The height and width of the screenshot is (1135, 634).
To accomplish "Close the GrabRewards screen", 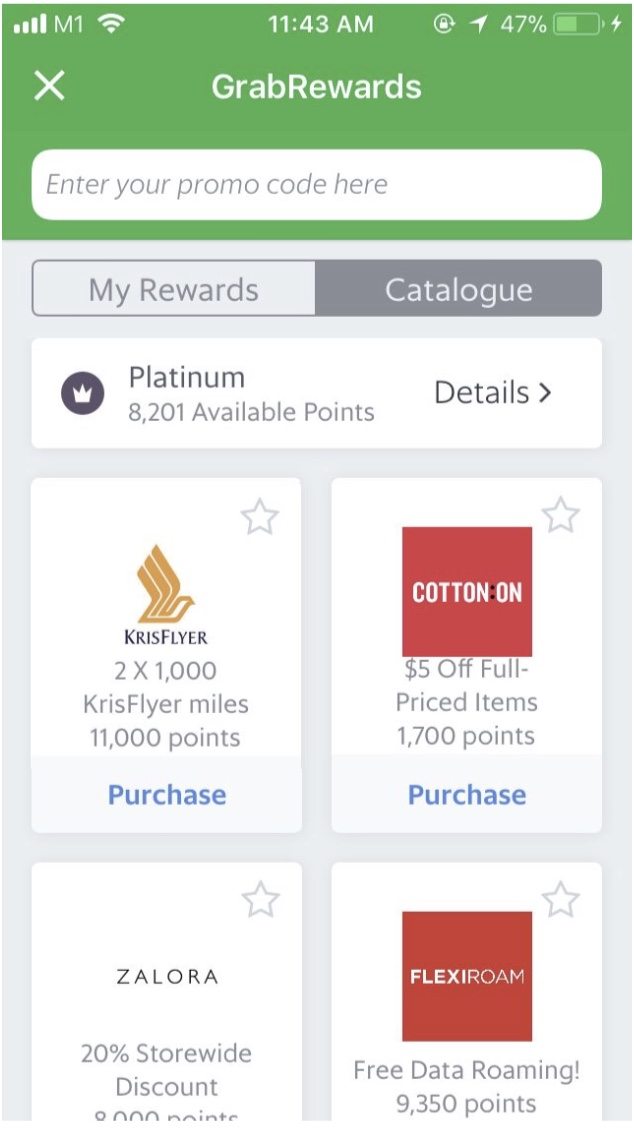I will pyautogui.click(x=49, y=86).
